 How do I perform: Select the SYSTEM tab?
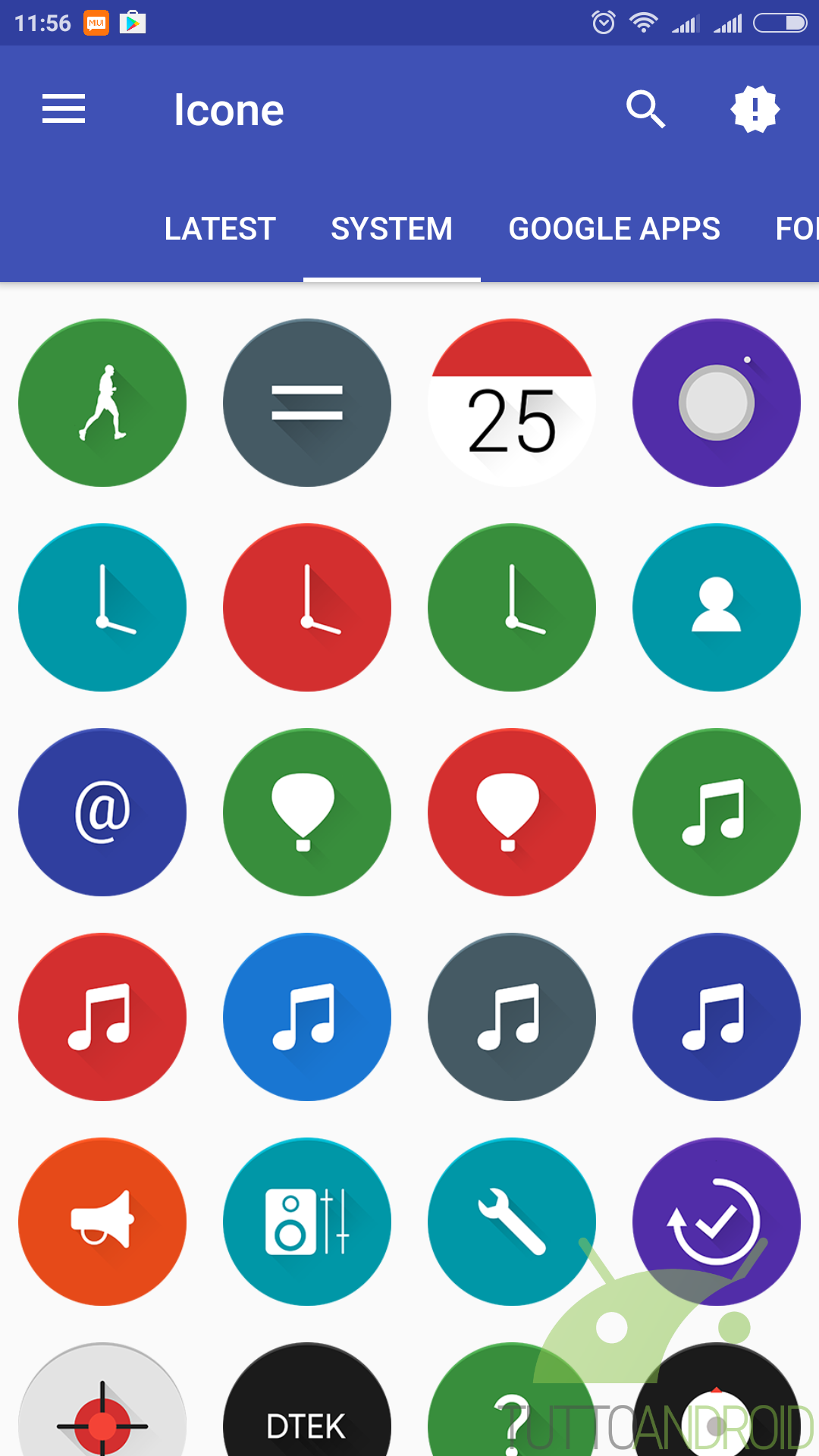pyautogui.click(x=391, y=229)
